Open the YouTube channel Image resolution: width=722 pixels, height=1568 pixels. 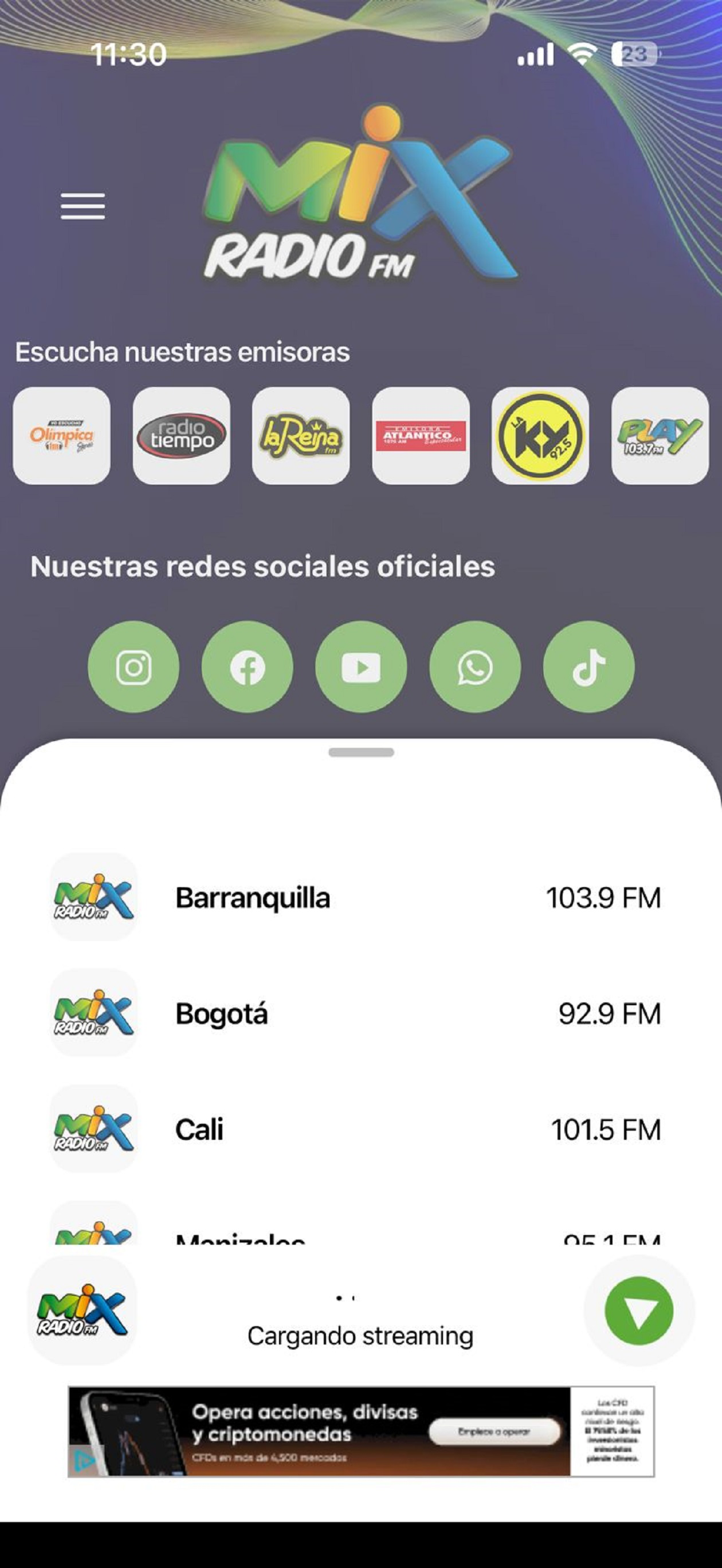click(361, 667)
